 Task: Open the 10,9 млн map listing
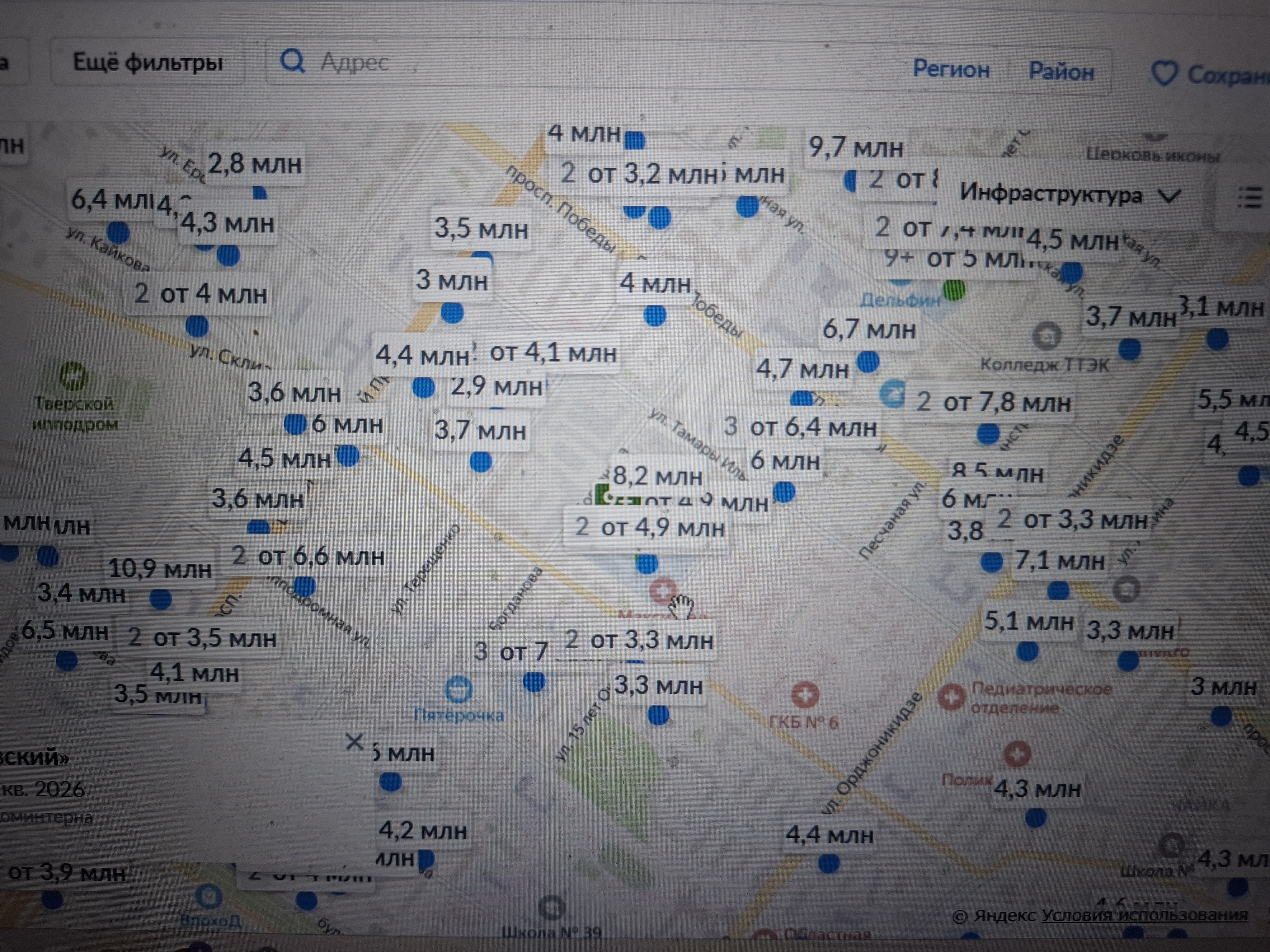click(160, 569)
